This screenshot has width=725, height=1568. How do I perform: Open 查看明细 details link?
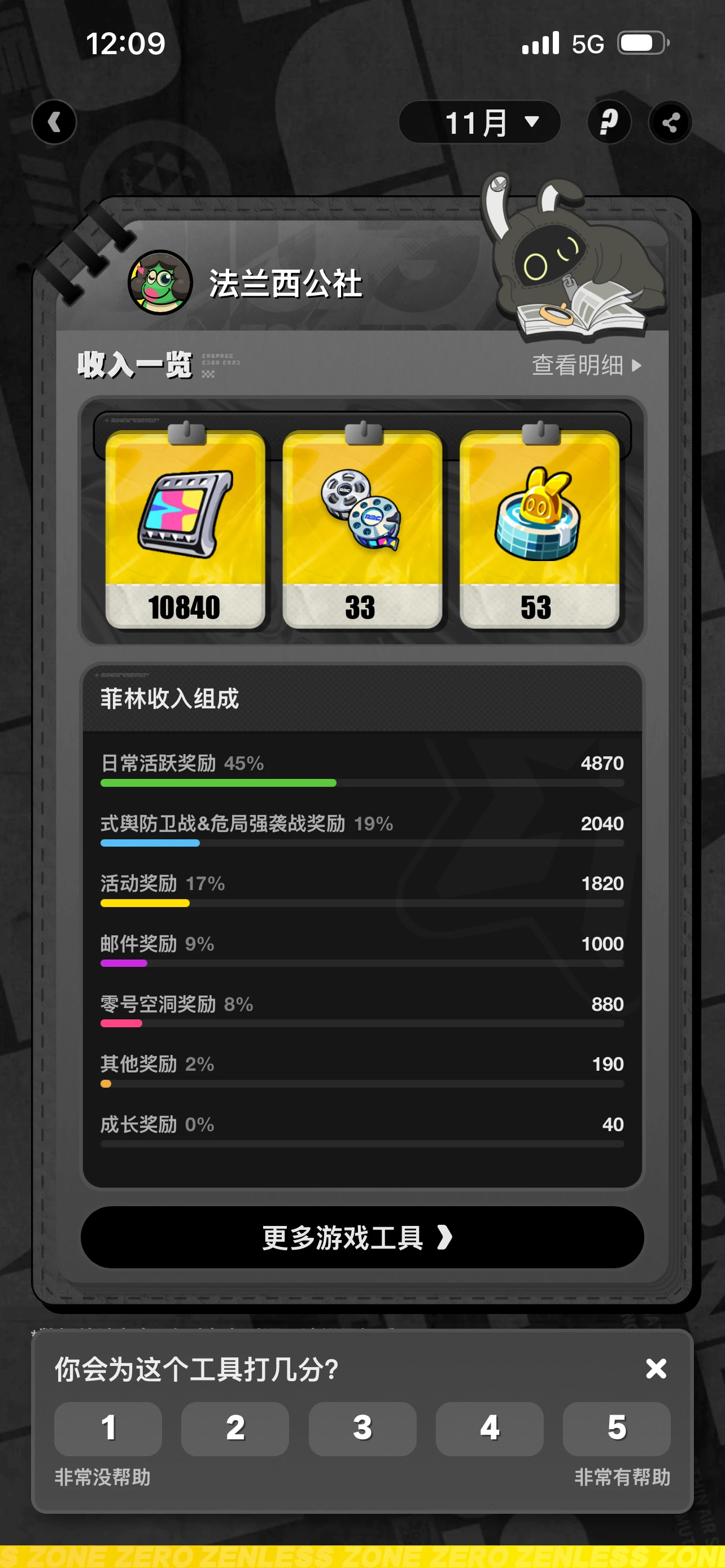(x=586, y=365)
